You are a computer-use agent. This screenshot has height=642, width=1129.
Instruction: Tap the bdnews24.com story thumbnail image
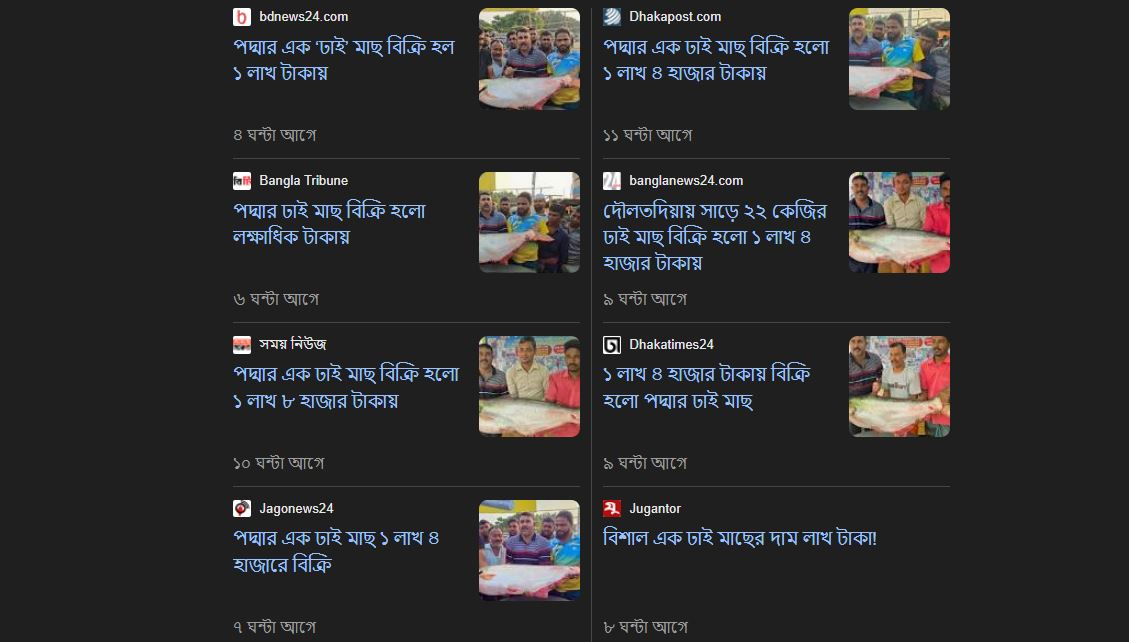[529, 59]
